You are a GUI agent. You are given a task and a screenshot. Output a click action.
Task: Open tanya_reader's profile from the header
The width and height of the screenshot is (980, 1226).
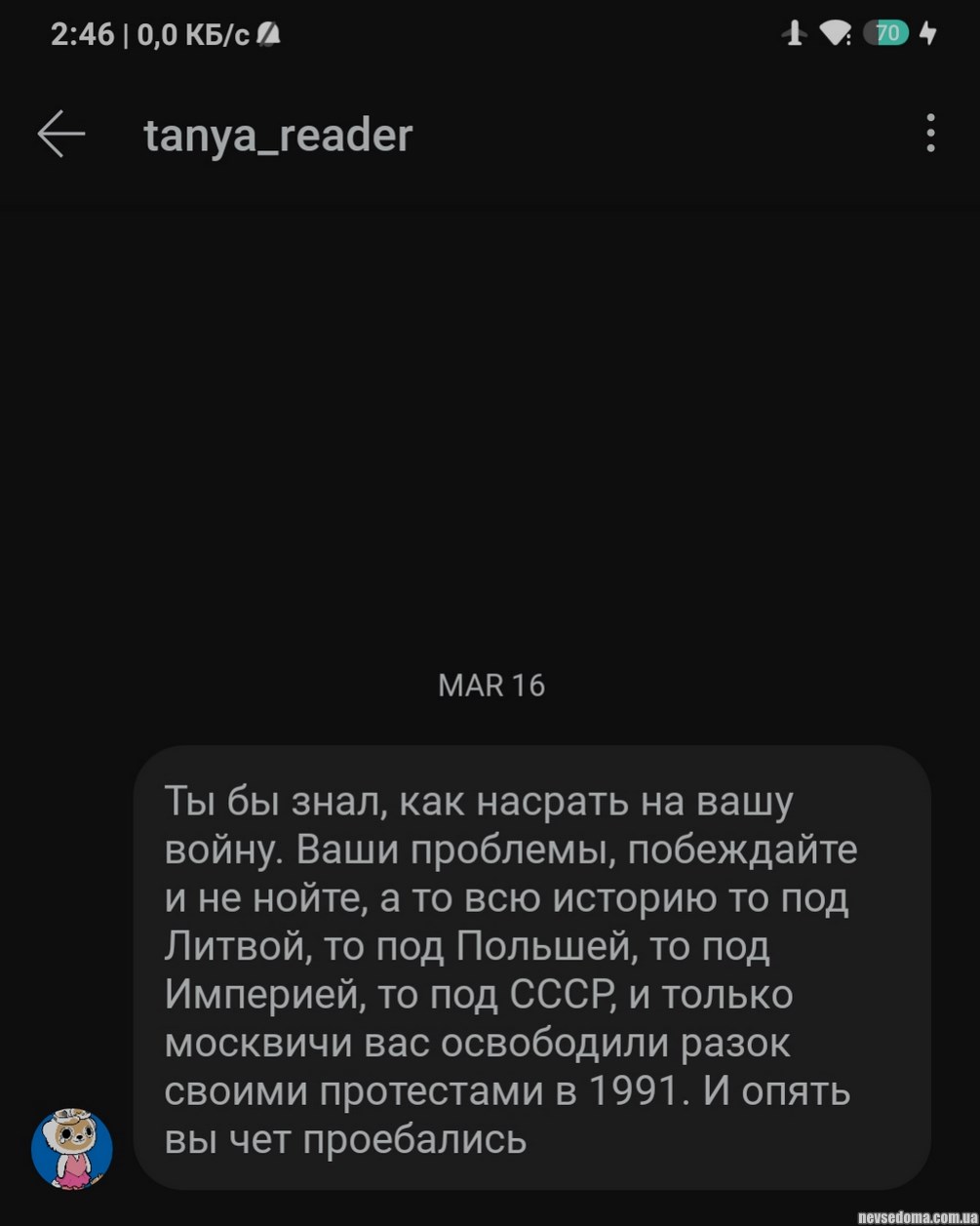click(x=278, y=135)
